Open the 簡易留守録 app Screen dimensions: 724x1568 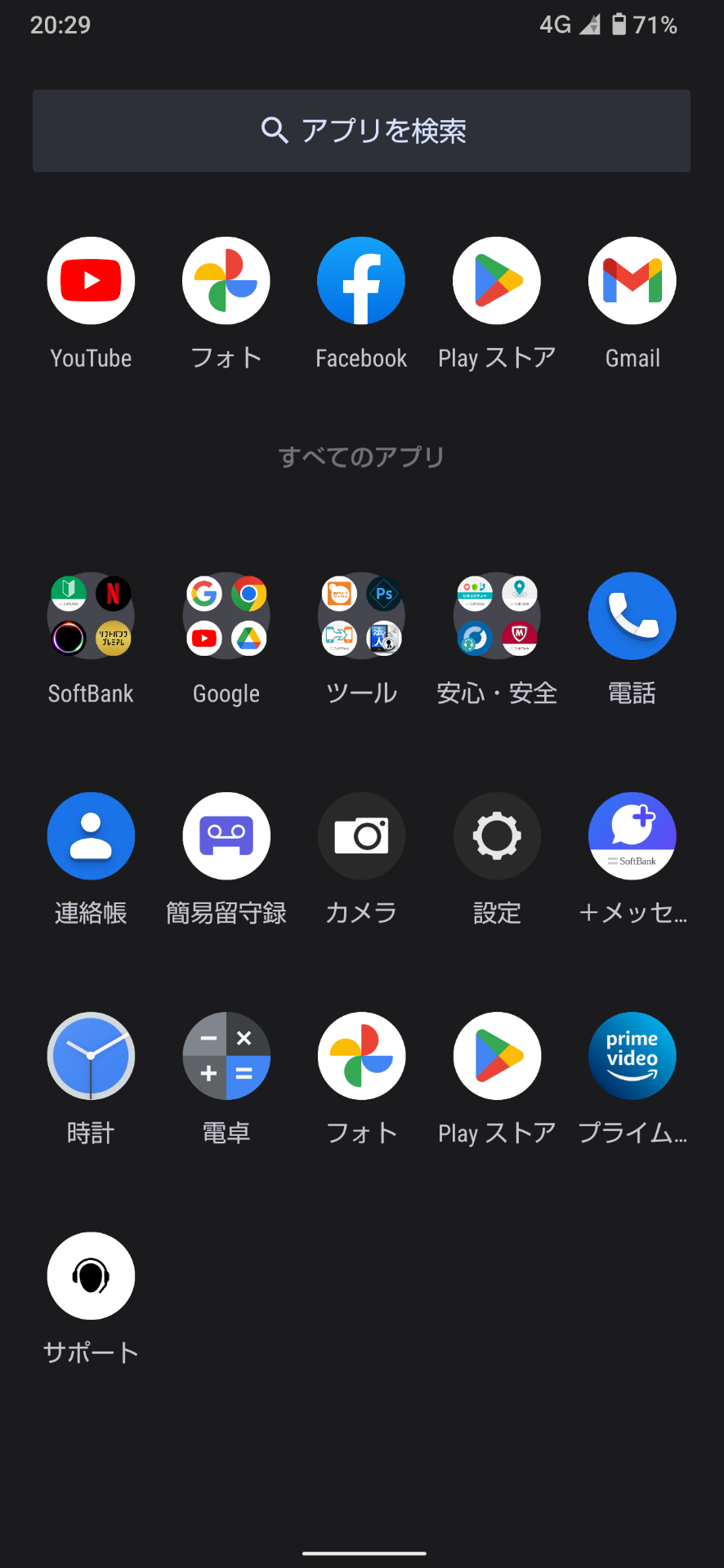226,835
